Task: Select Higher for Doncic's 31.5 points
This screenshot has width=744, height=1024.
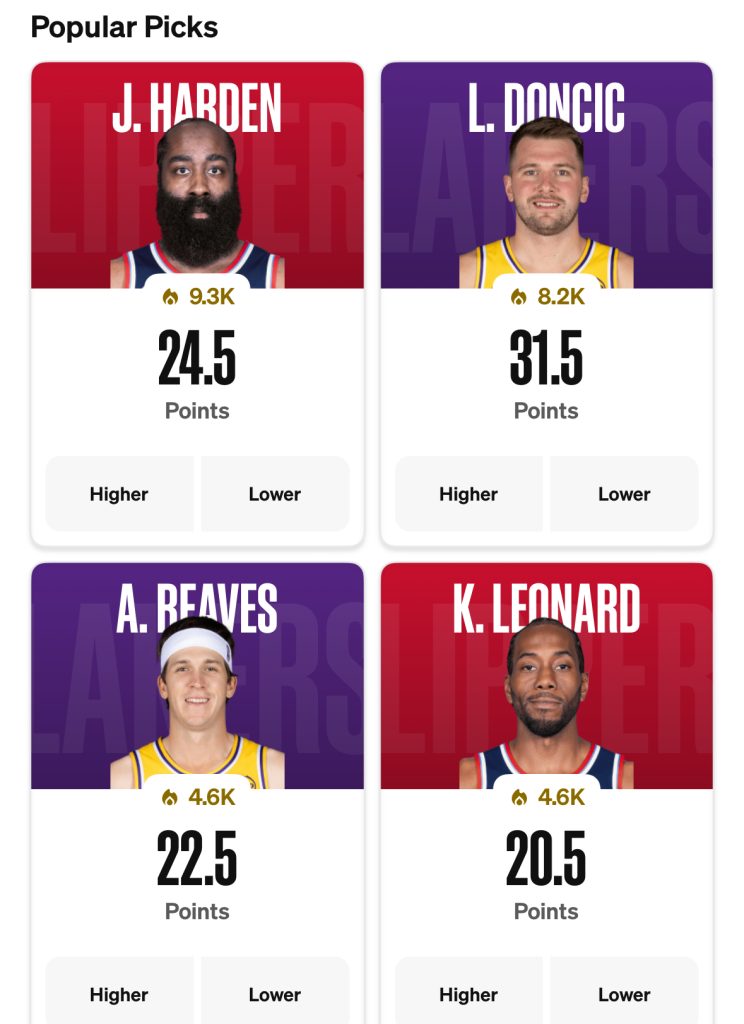Action: (469, 493)
